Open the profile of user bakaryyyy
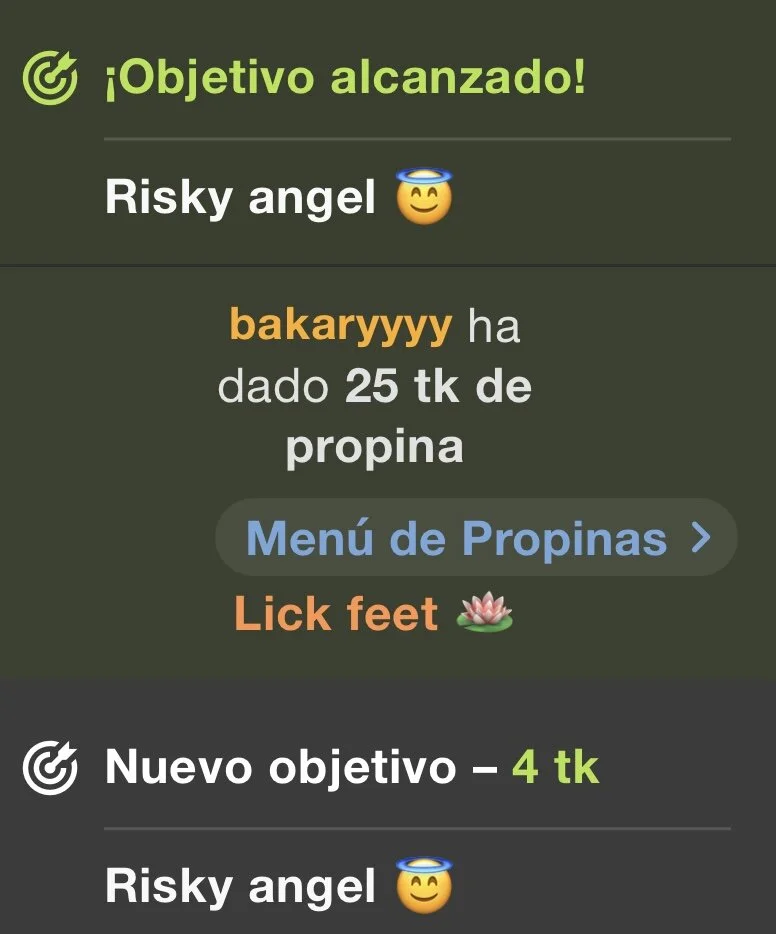This screenshot has height=934, width=776. [340, 326]
